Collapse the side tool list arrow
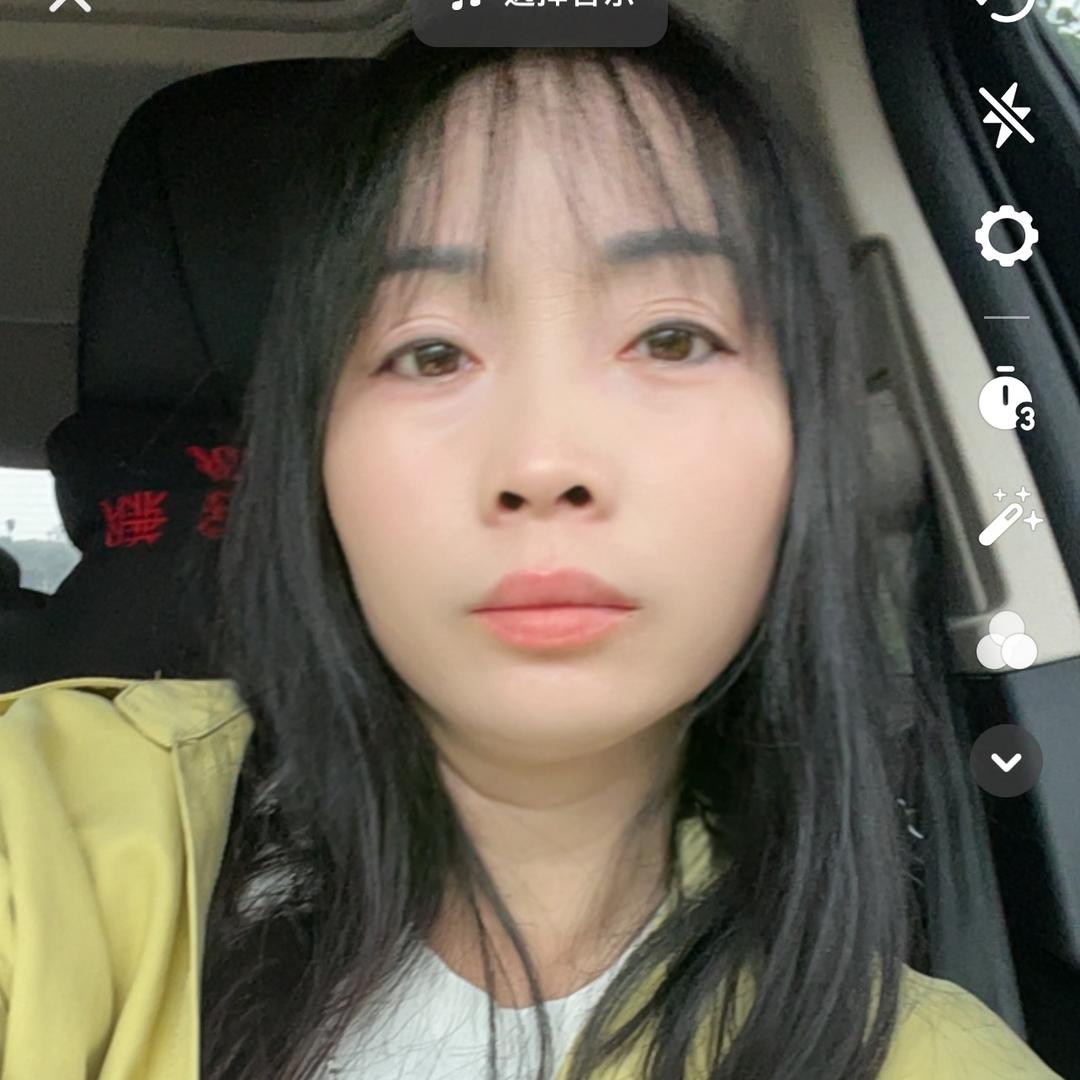 (1006, 761)
